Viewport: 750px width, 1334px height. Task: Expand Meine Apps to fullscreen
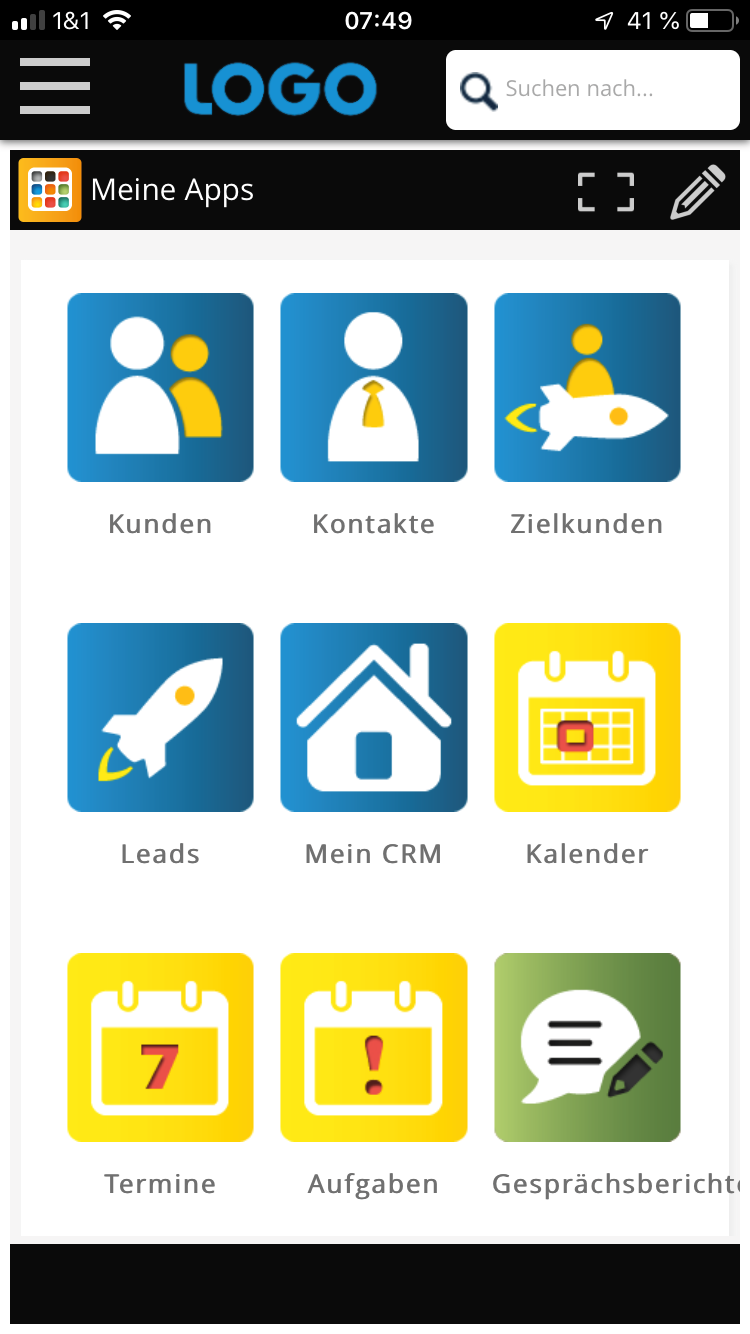tap(606, 191)
